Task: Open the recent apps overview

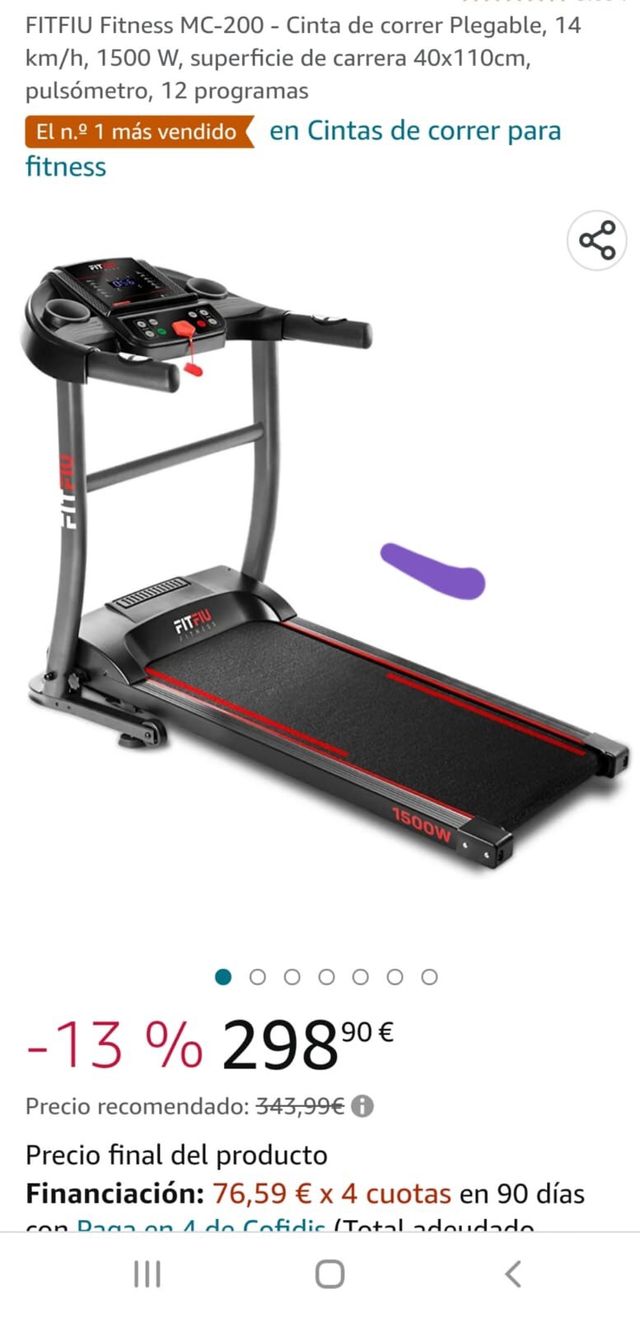Action: pyautogui.click(x=147, y=1273)
